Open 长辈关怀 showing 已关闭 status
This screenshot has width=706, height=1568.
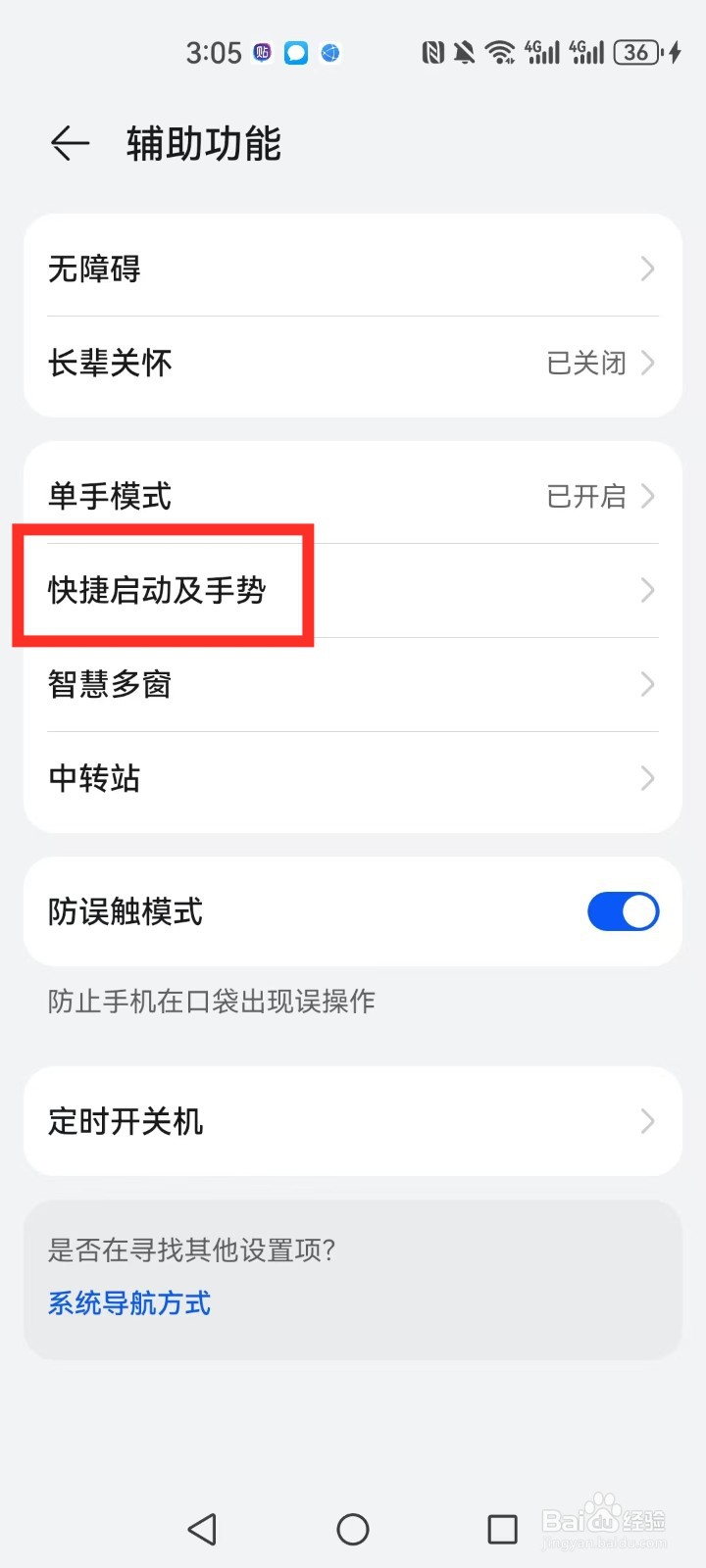[353, 363]
